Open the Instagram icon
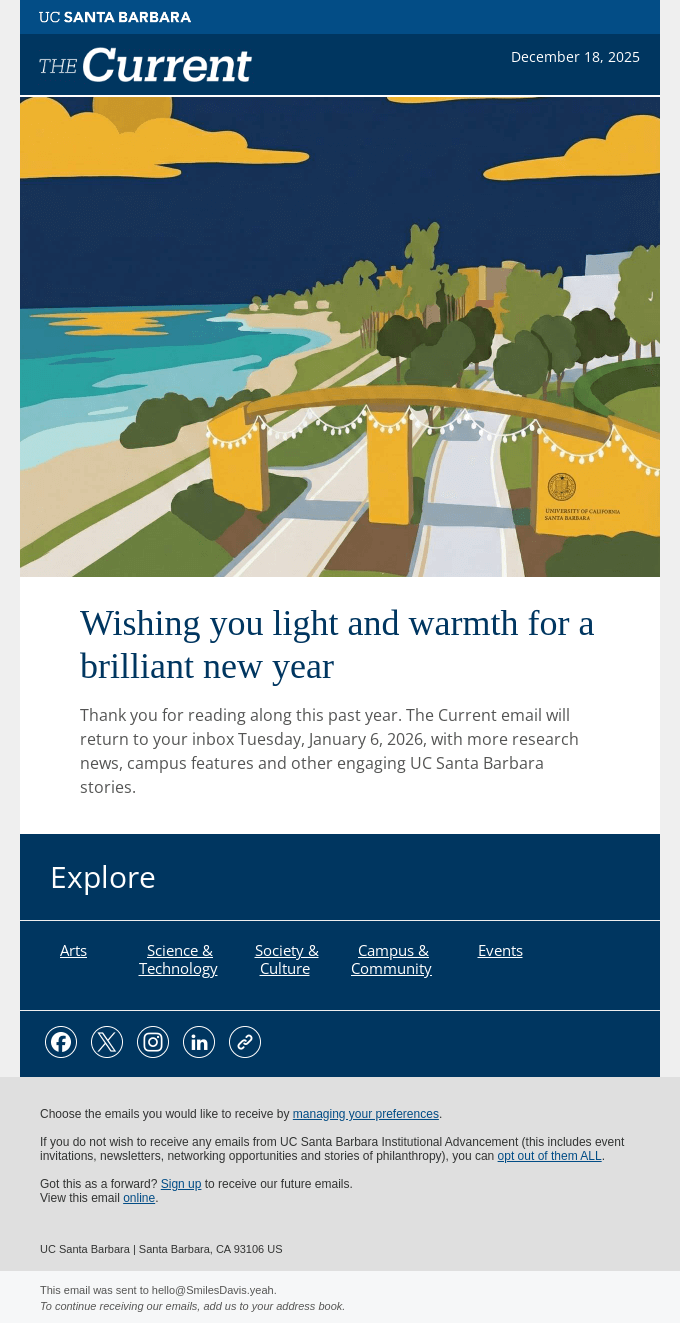680x1323 pixels. pos(153,1042)
